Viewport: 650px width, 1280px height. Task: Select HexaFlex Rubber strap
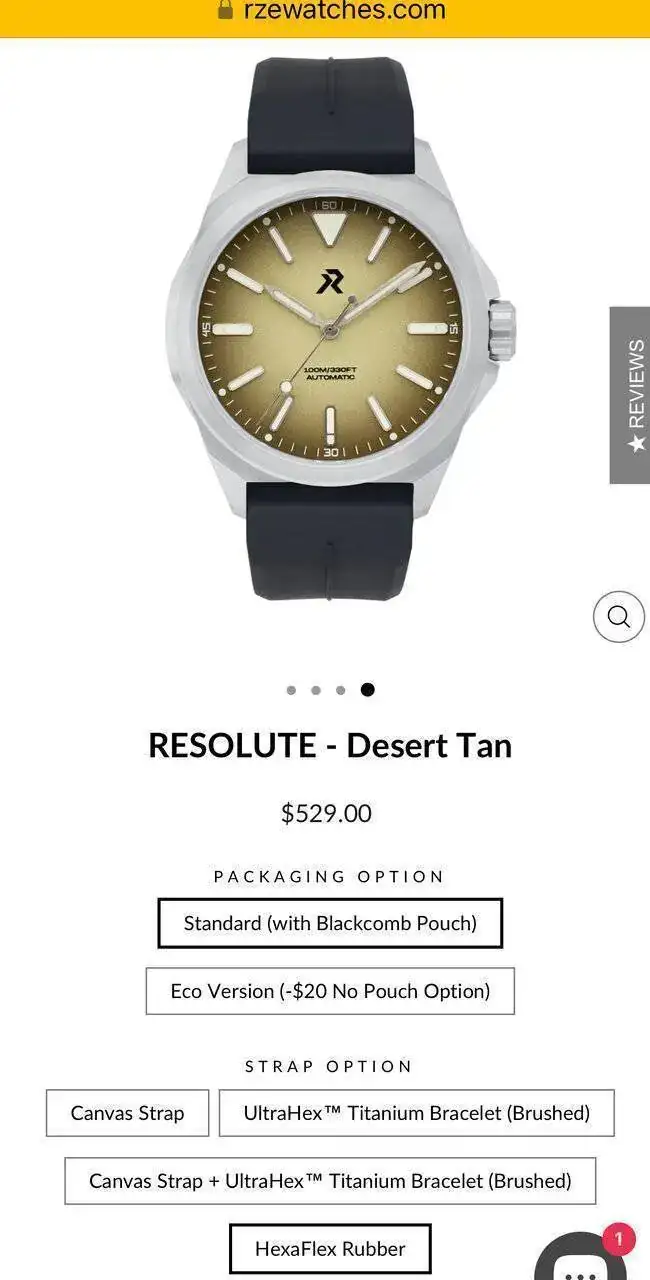click(330, 1249)
